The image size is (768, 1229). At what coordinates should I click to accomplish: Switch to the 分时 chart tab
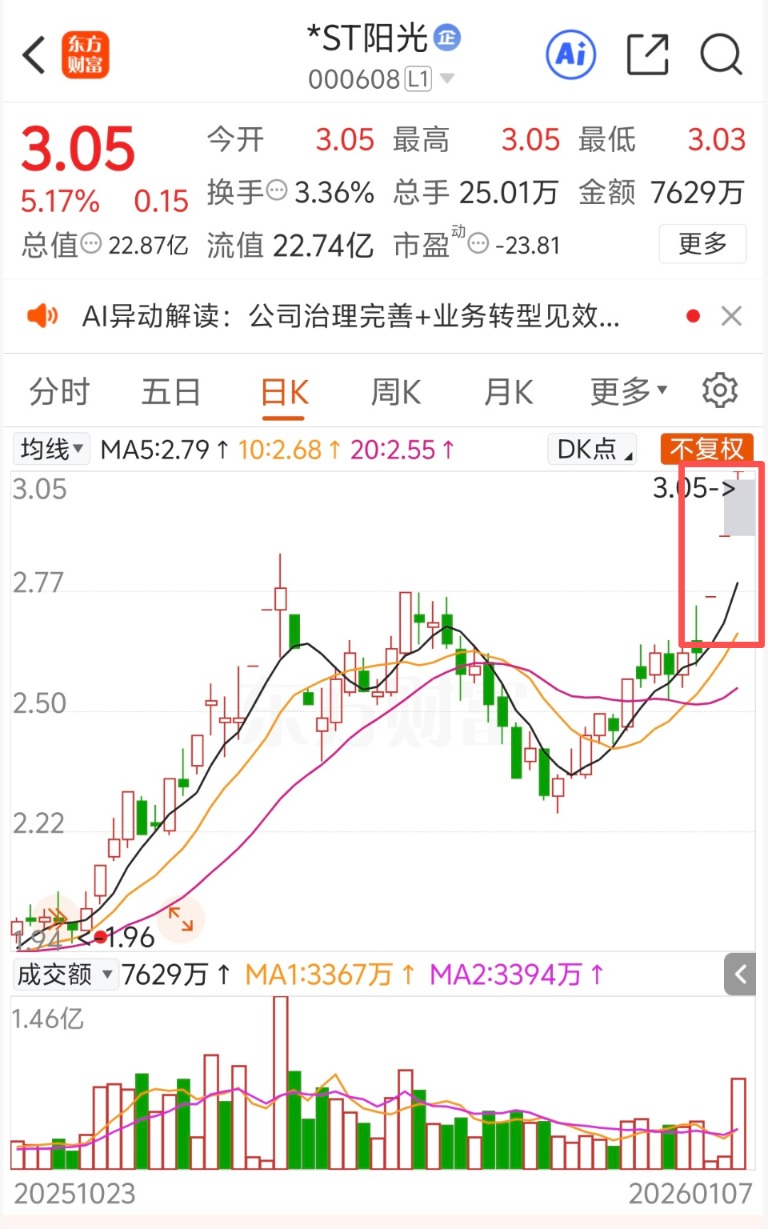point(59,392)
